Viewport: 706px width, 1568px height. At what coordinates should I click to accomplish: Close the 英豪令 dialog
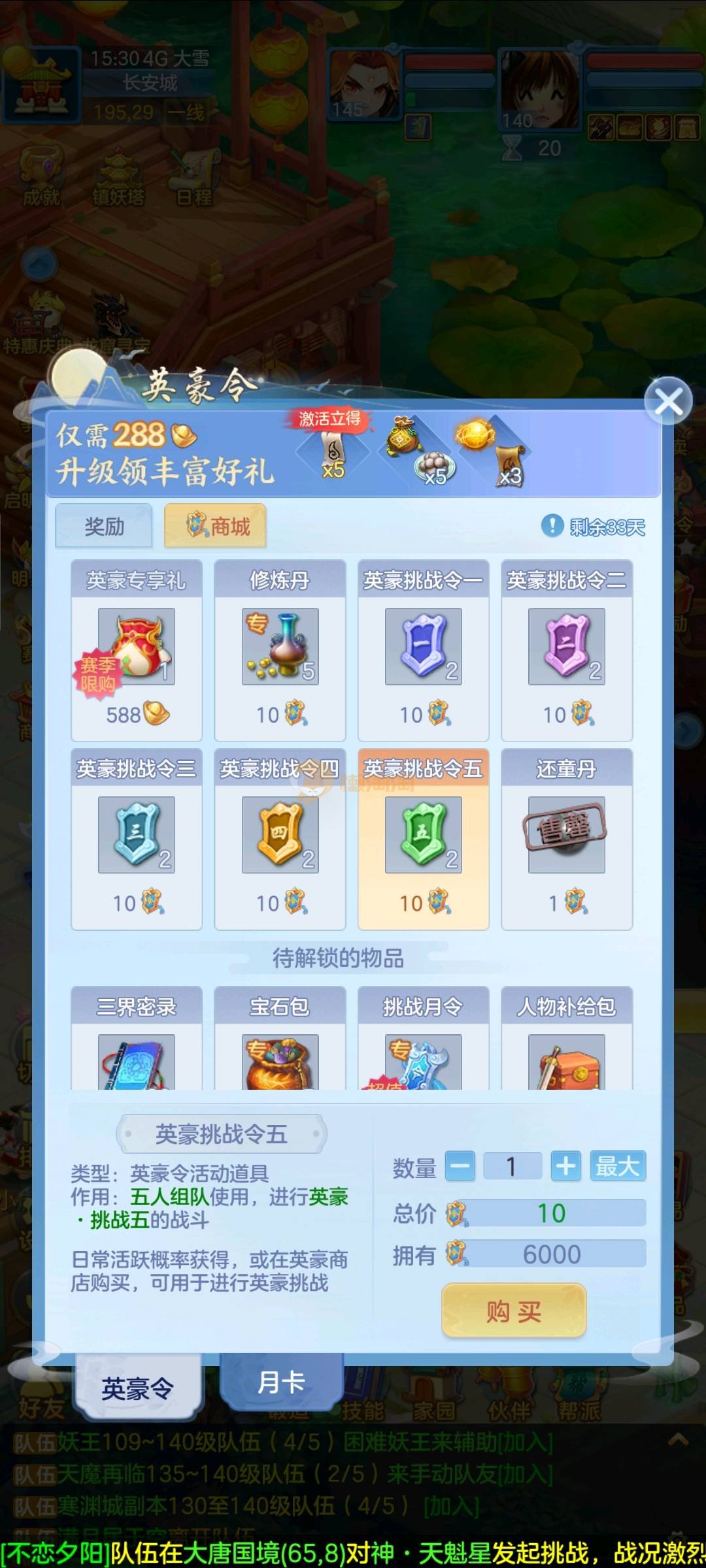pos(667,400)
